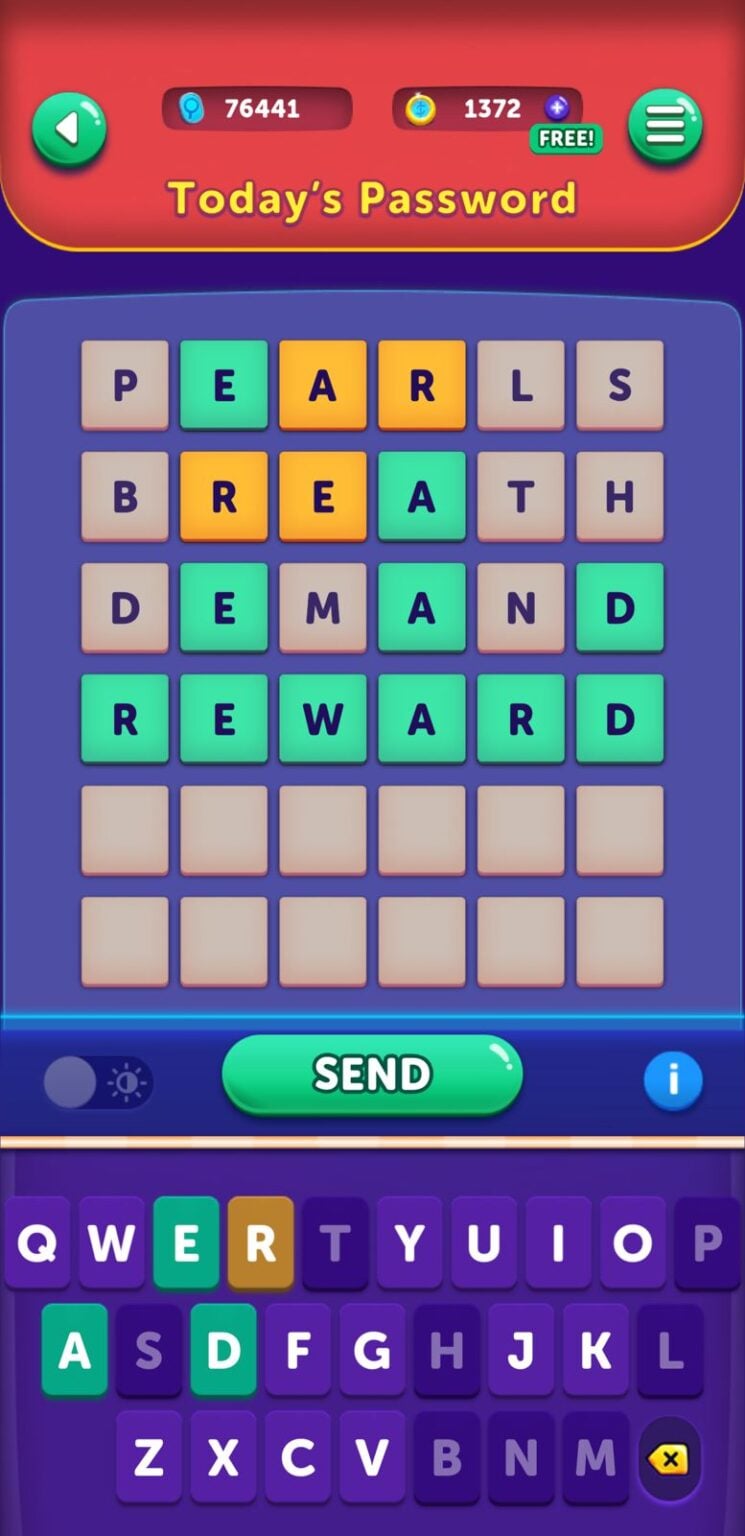This screenshot has height=1536, width=745.
Task: Type the letter U
Action: point(483,1242)
